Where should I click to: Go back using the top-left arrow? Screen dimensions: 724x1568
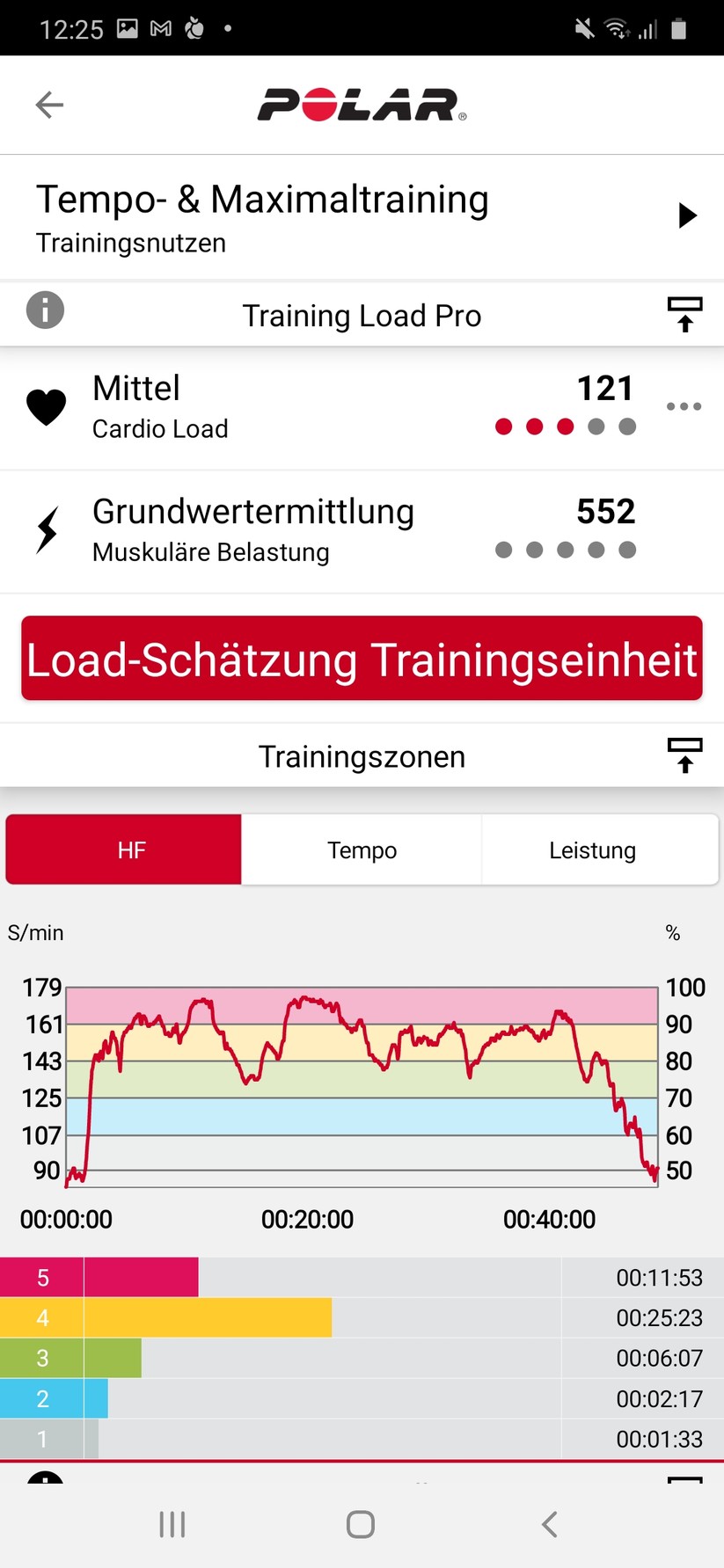pyautogui.click(x=49, y=105)
